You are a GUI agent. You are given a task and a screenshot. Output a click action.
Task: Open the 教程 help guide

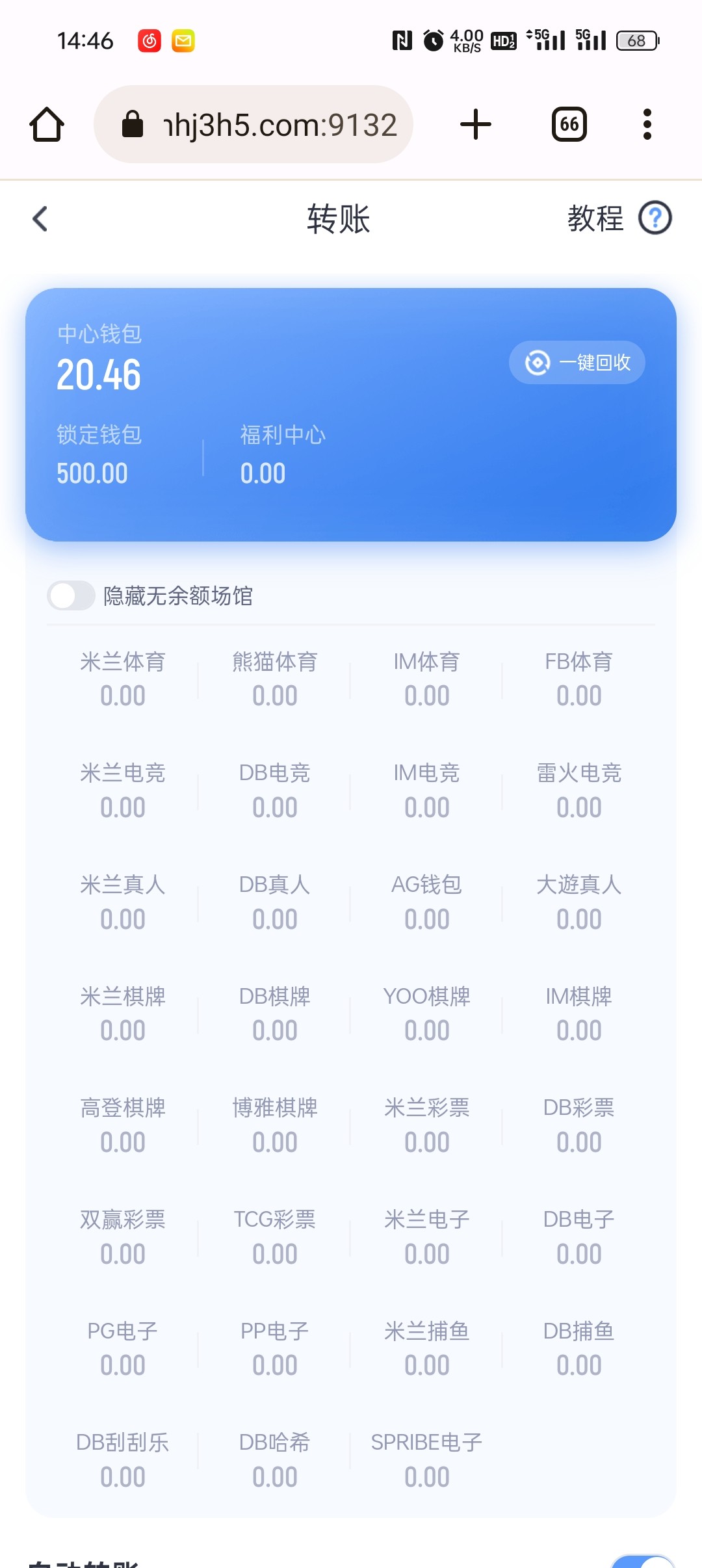tap(618, 218)
